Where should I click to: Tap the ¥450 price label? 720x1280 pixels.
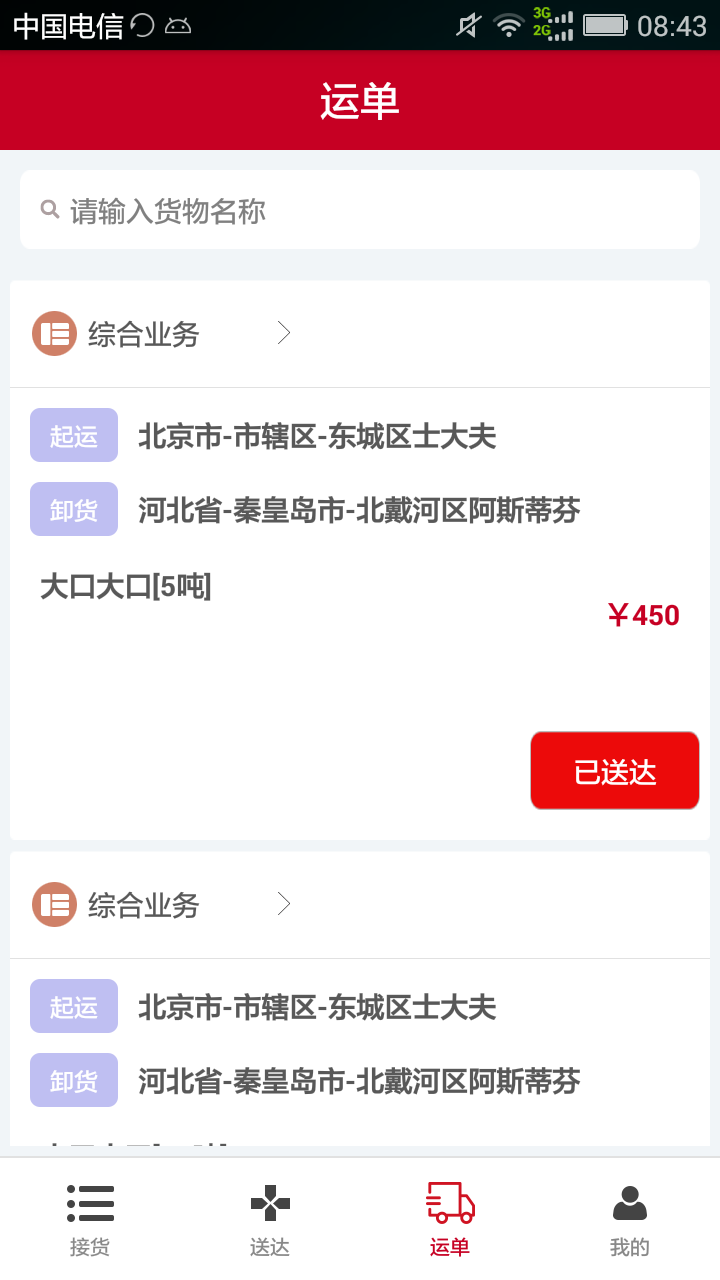point(643,615)
